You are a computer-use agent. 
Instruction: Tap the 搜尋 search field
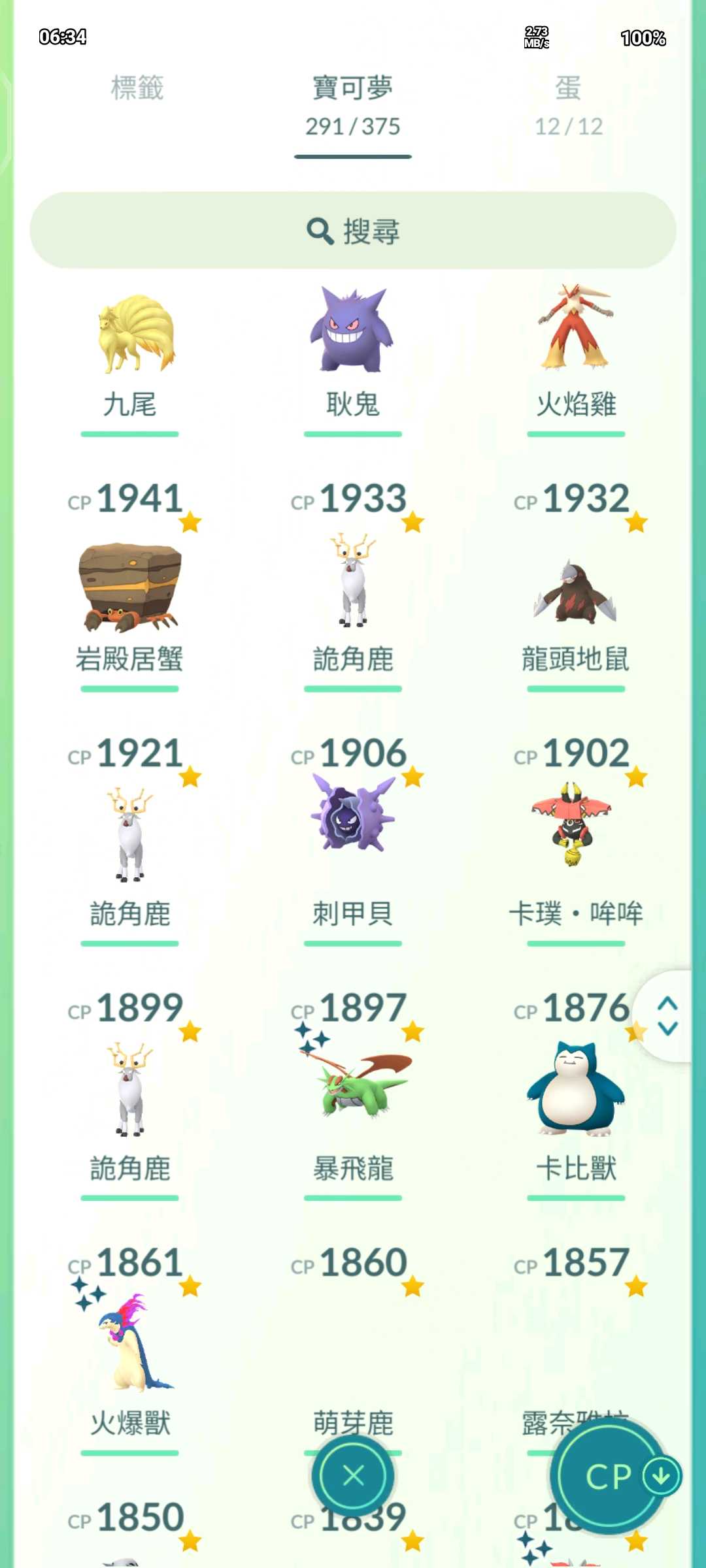[x=353, y=231]
